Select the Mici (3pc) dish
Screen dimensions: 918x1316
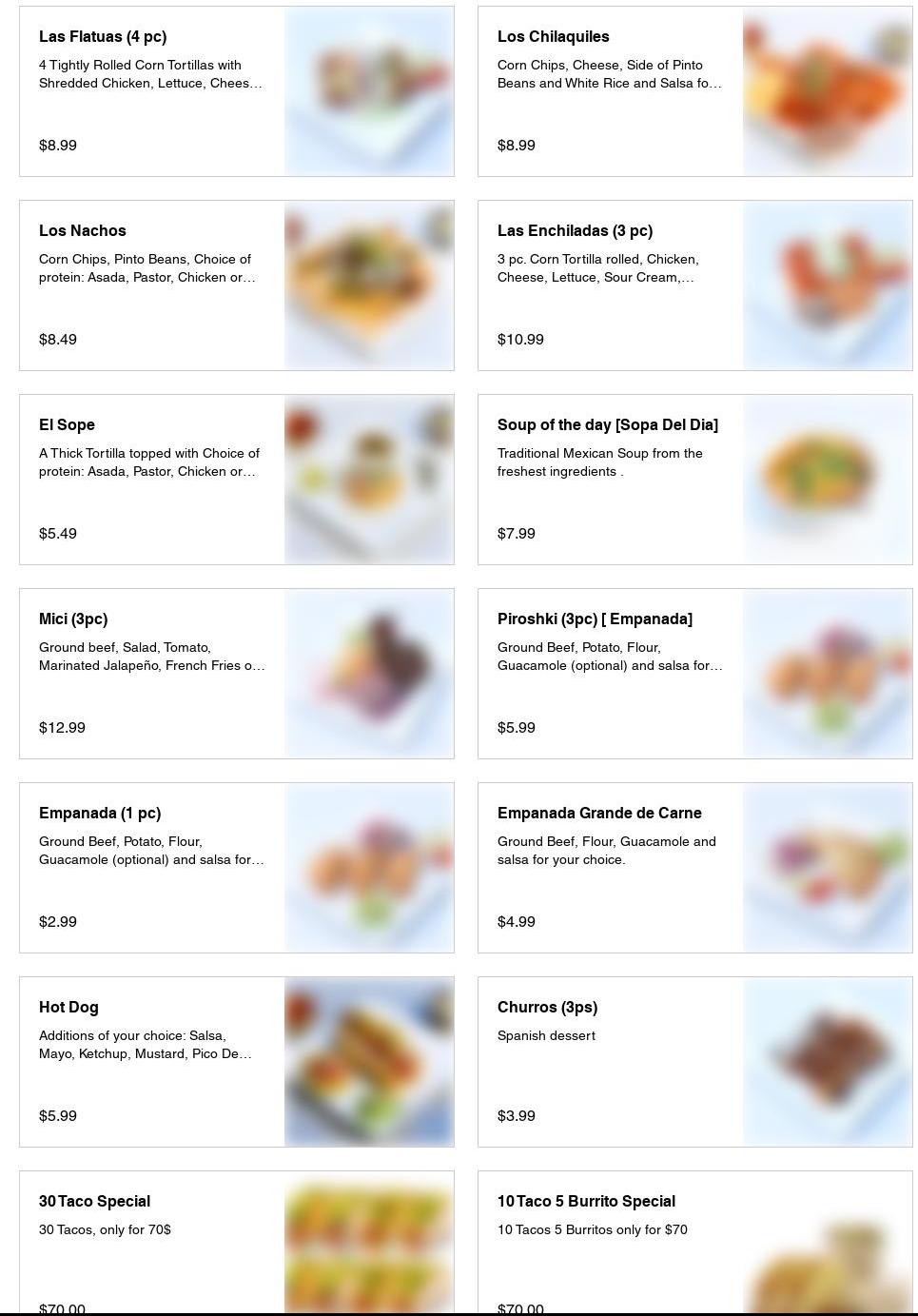[236, 674]
